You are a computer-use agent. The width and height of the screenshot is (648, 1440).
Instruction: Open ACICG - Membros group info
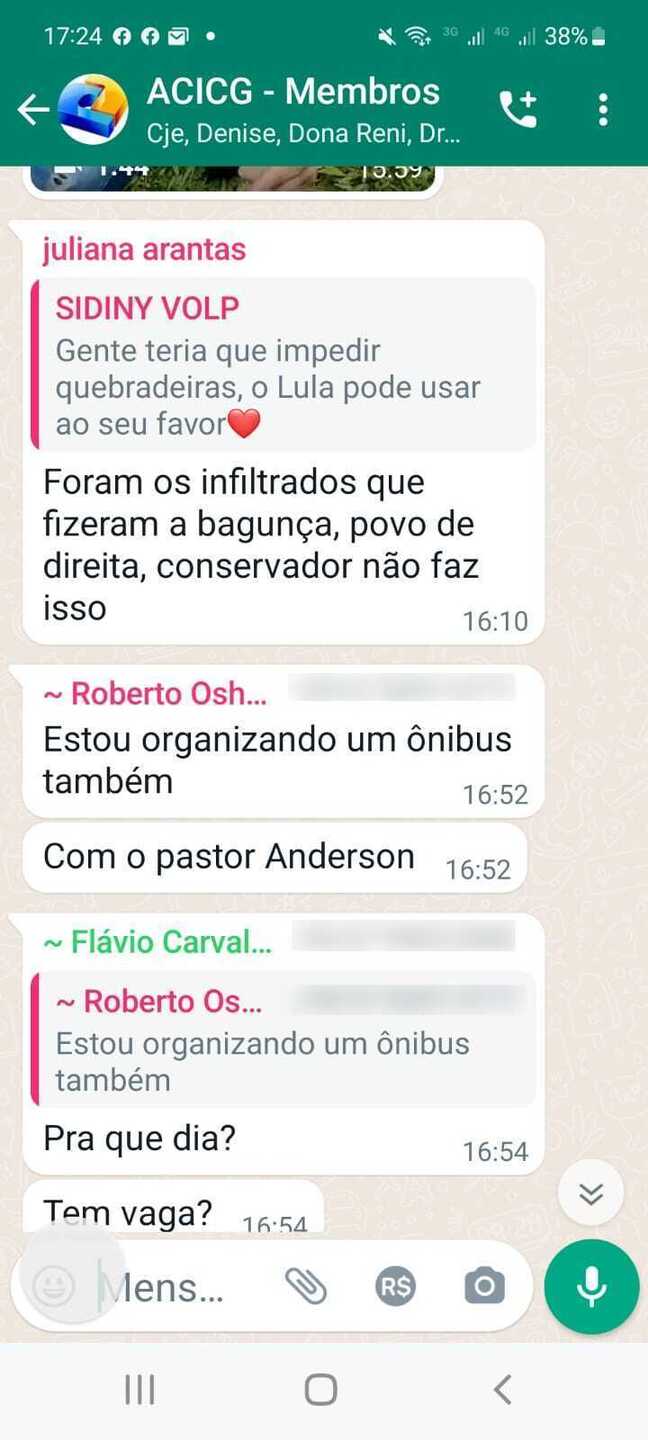tap(300, 108)
